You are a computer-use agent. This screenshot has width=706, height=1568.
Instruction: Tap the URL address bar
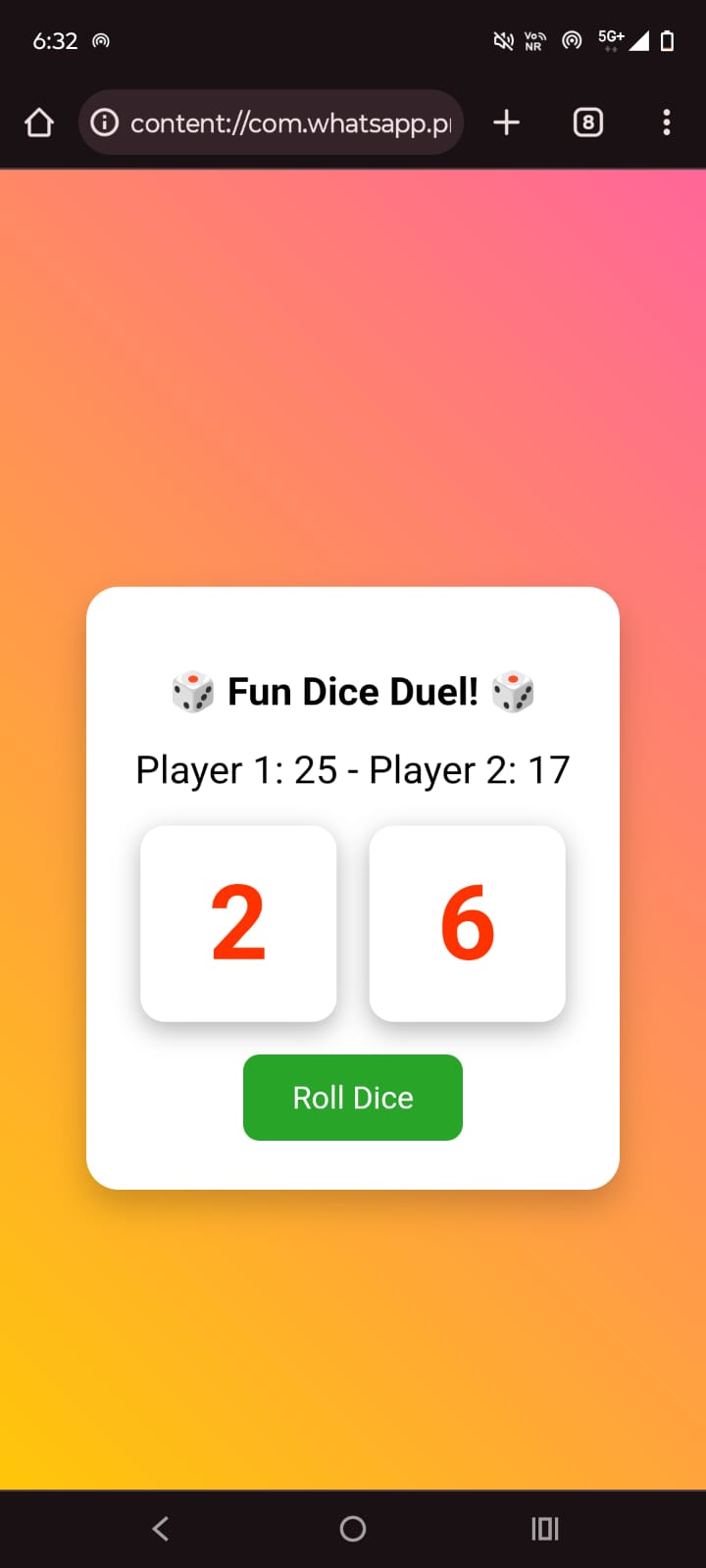point(271,122)
